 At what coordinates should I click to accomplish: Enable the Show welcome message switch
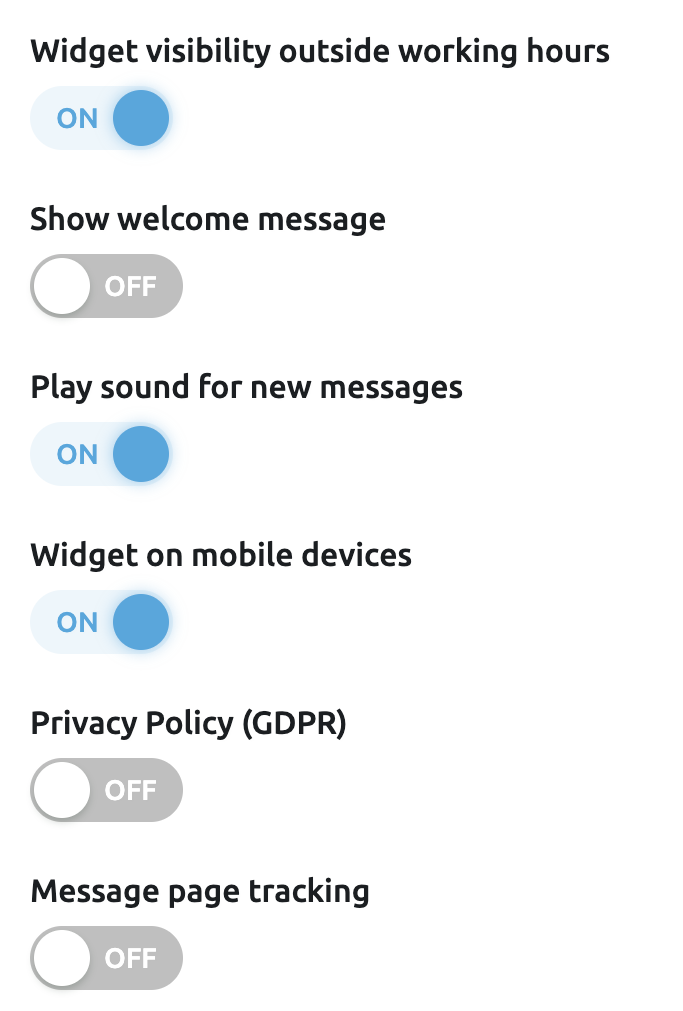[x=106, y=286]
